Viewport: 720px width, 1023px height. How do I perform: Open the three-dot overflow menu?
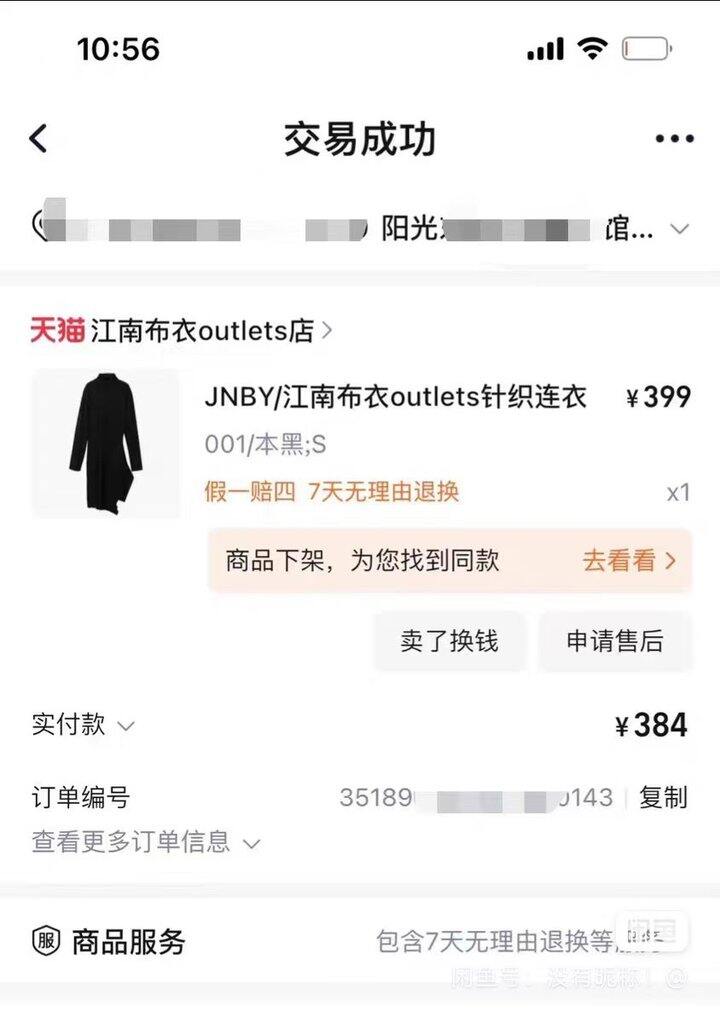click(674, 139)
